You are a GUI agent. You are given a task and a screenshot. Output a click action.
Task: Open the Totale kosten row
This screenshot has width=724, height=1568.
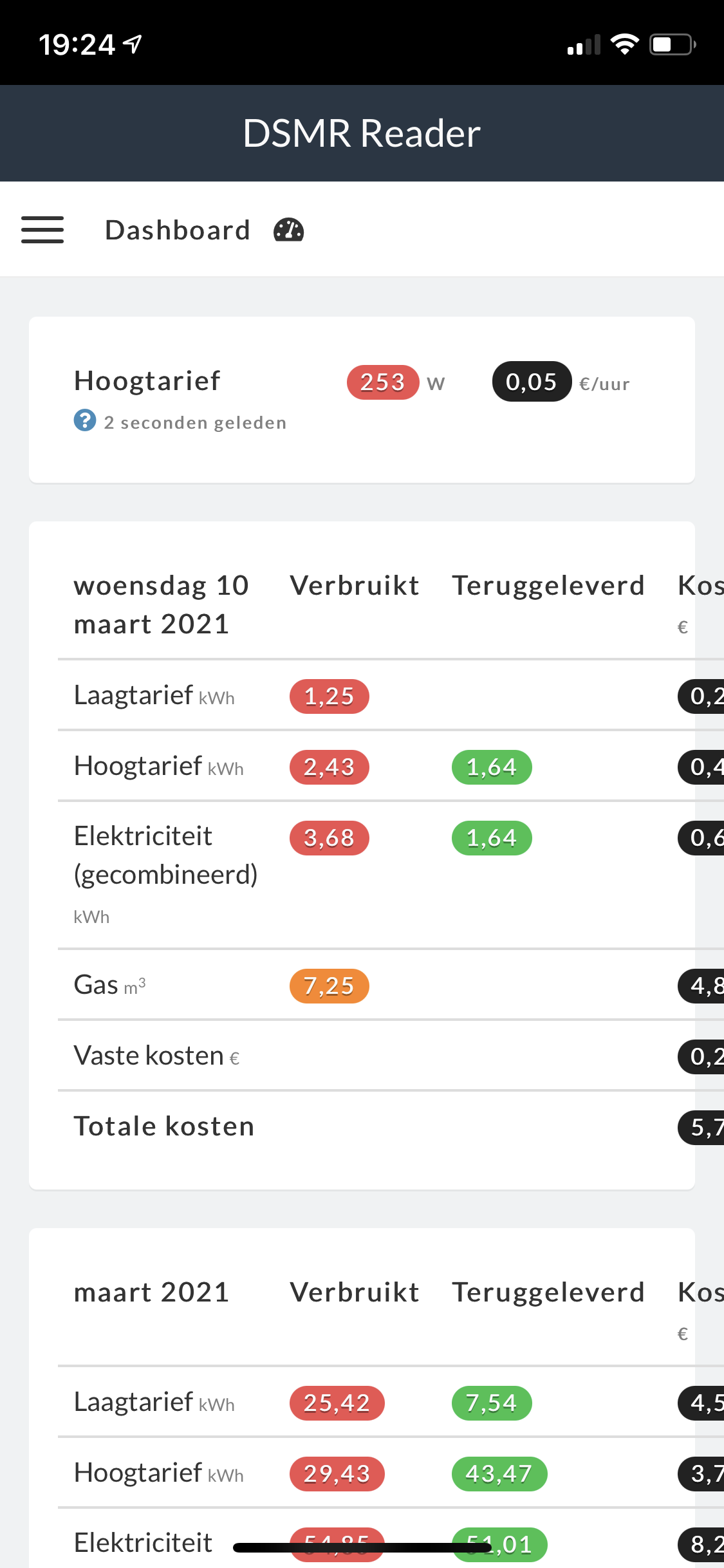pyautogui.click(x=163, y=1125)
